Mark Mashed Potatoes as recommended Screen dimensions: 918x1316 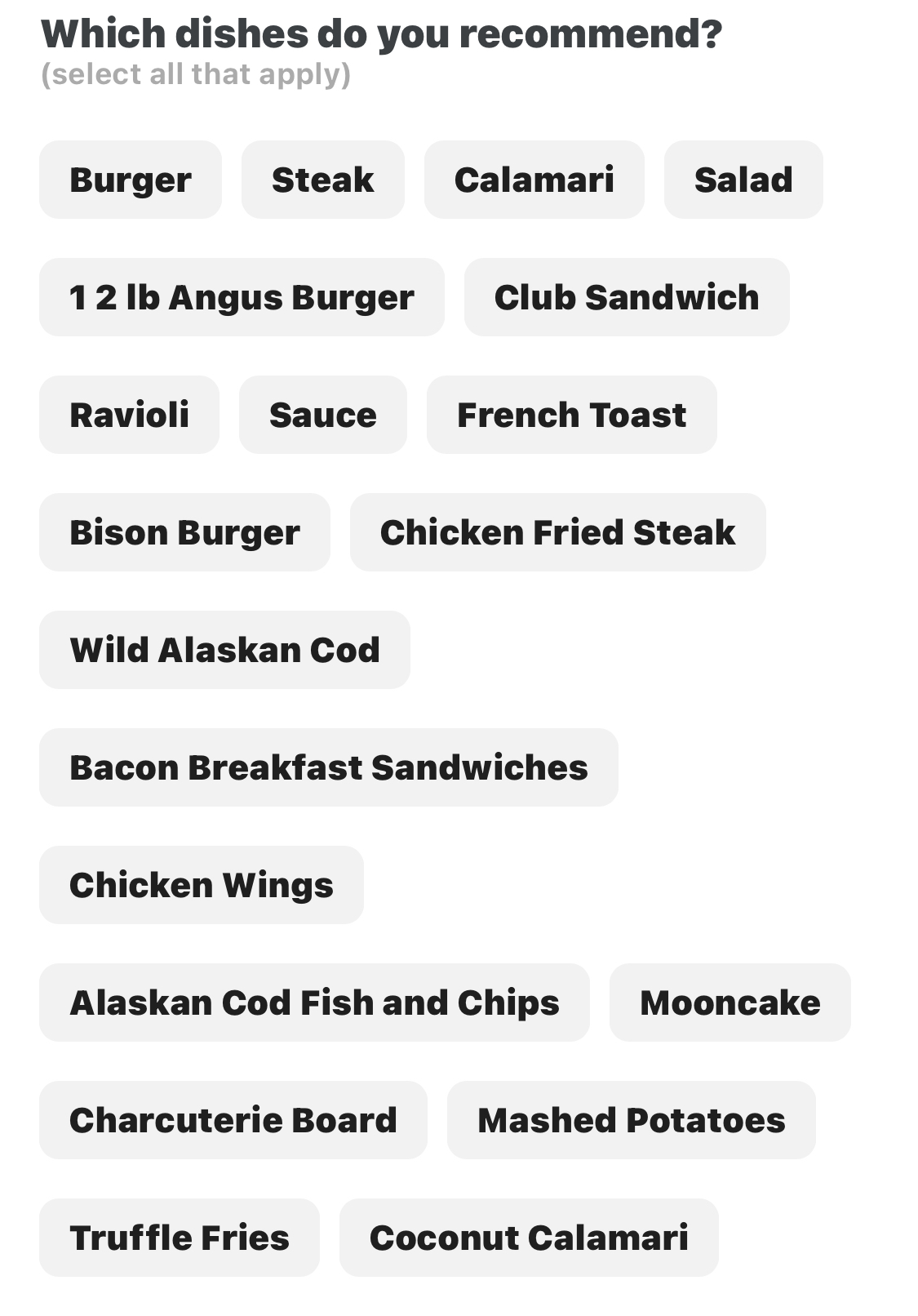[632, 1120]
